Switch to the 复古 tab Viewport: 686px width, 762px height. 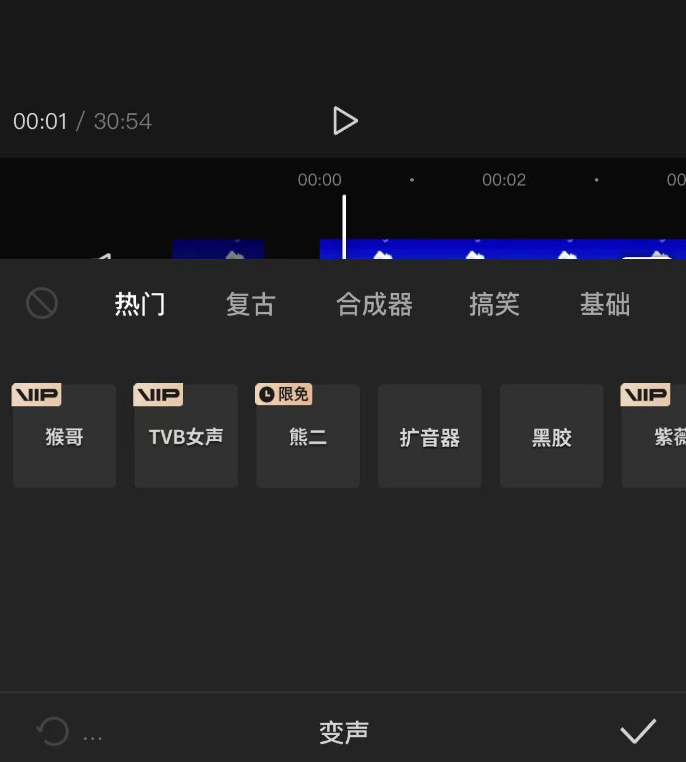250,304
